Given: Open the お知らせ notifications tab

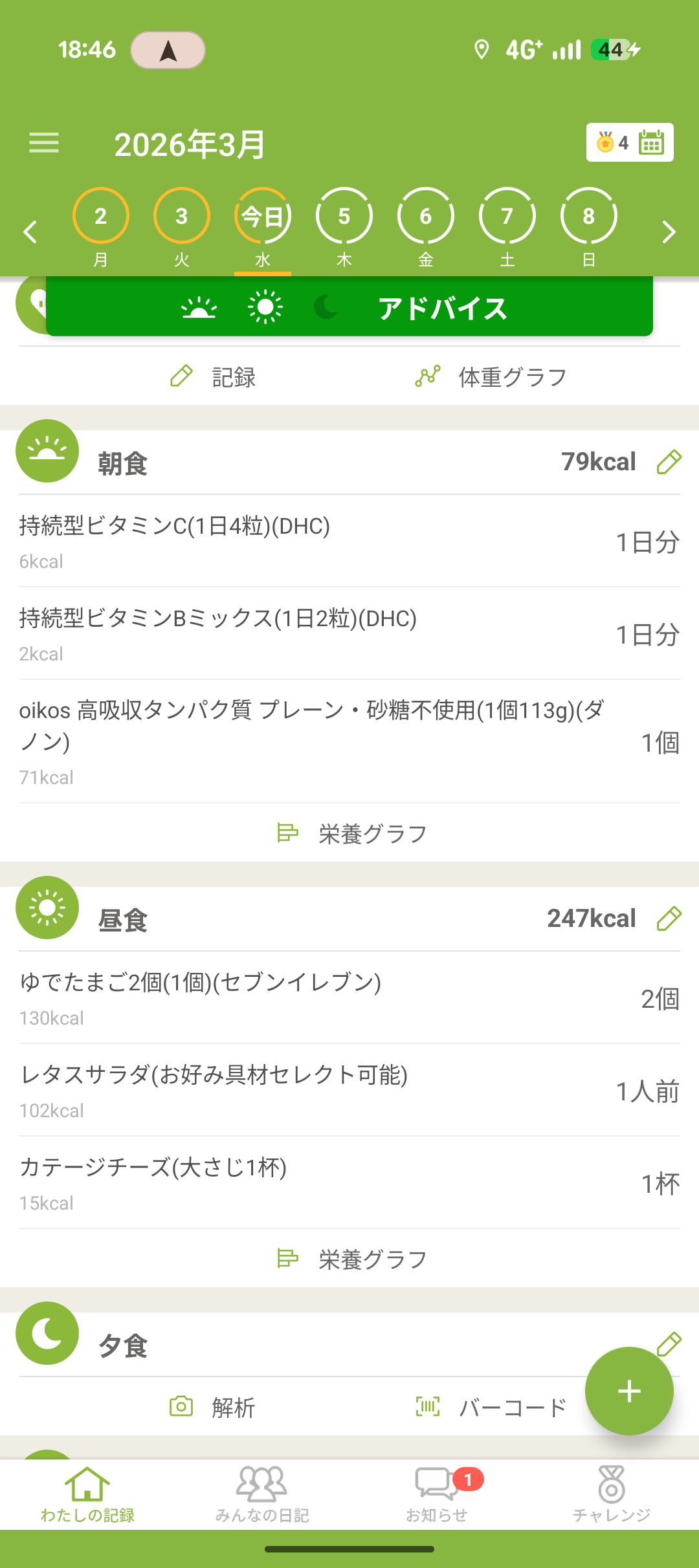Looking at the screenshot, I should point(437,1494).
